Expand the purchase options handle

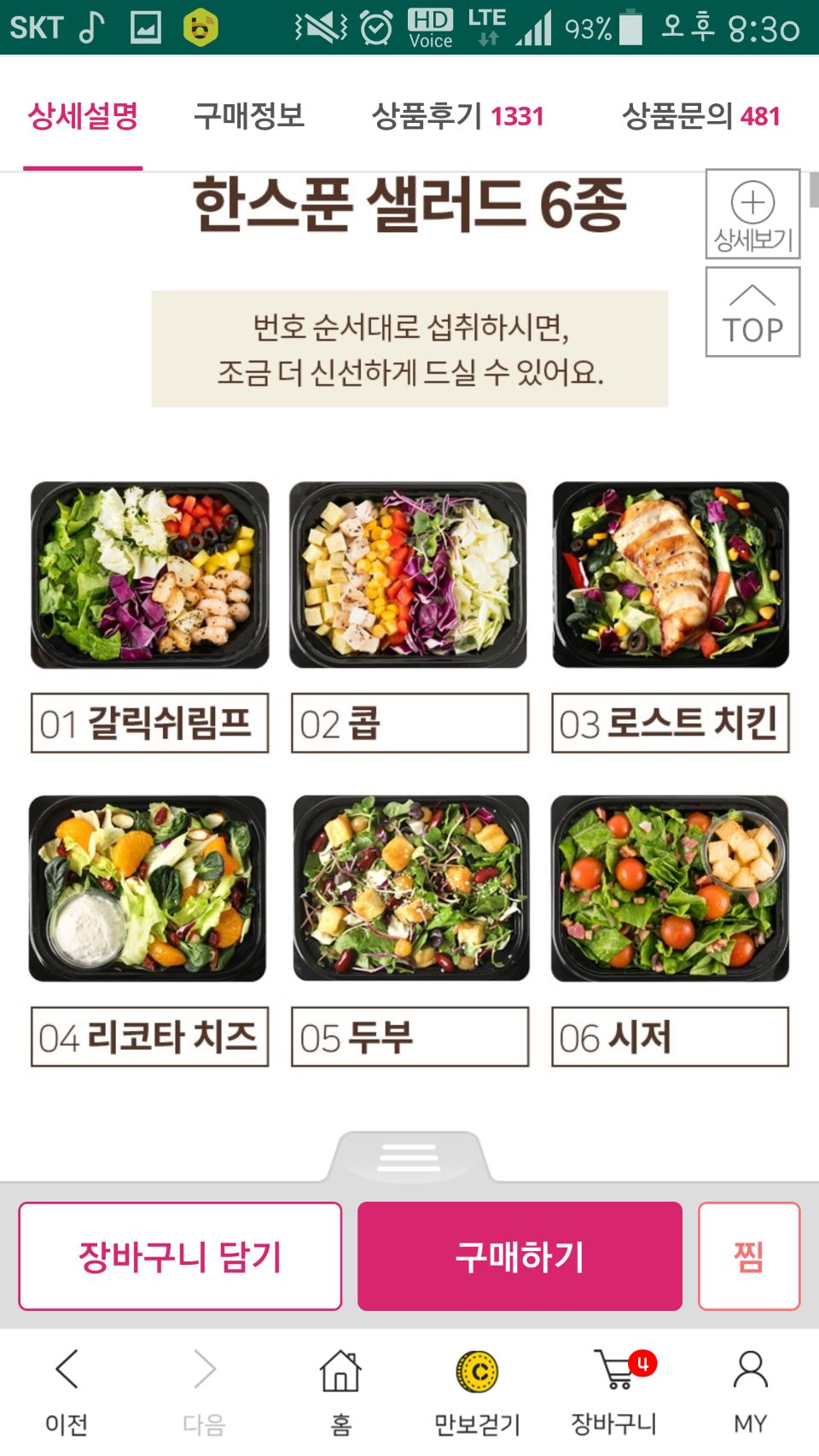click(409, 1157)
